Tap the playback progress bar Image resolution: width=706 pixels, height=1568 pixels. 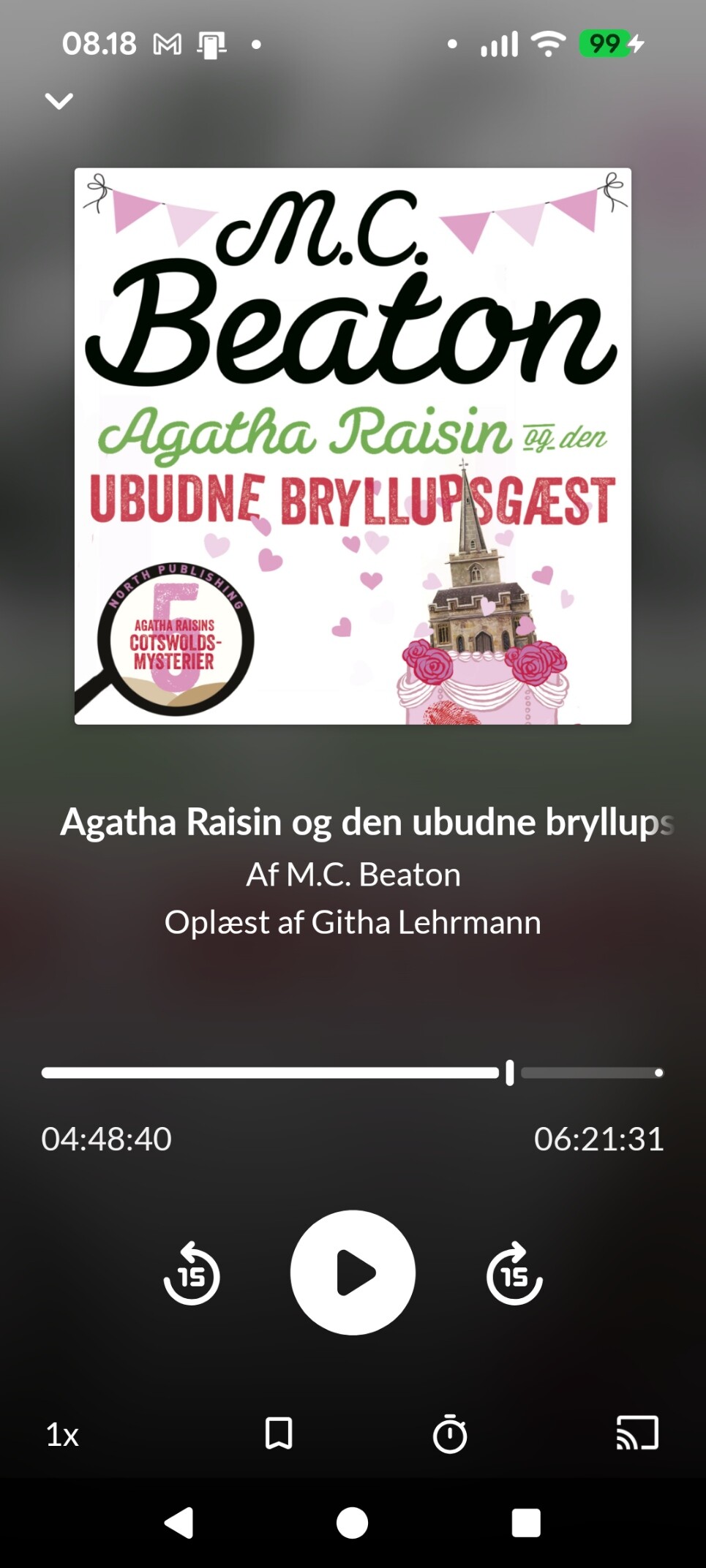coord(351,1073)
